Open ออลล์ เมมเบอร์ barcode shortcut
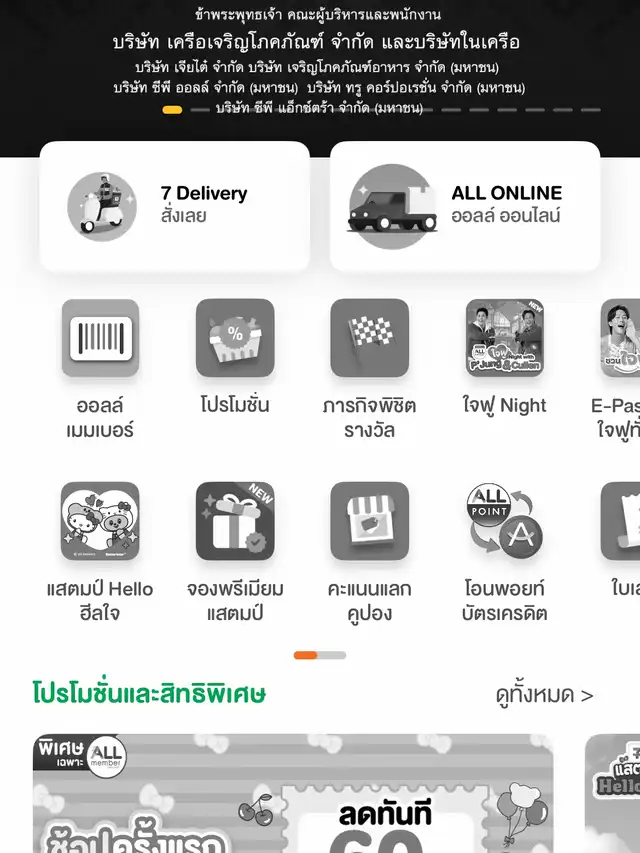The width and height of the screenshot is (640, 853). click(100, 338)
